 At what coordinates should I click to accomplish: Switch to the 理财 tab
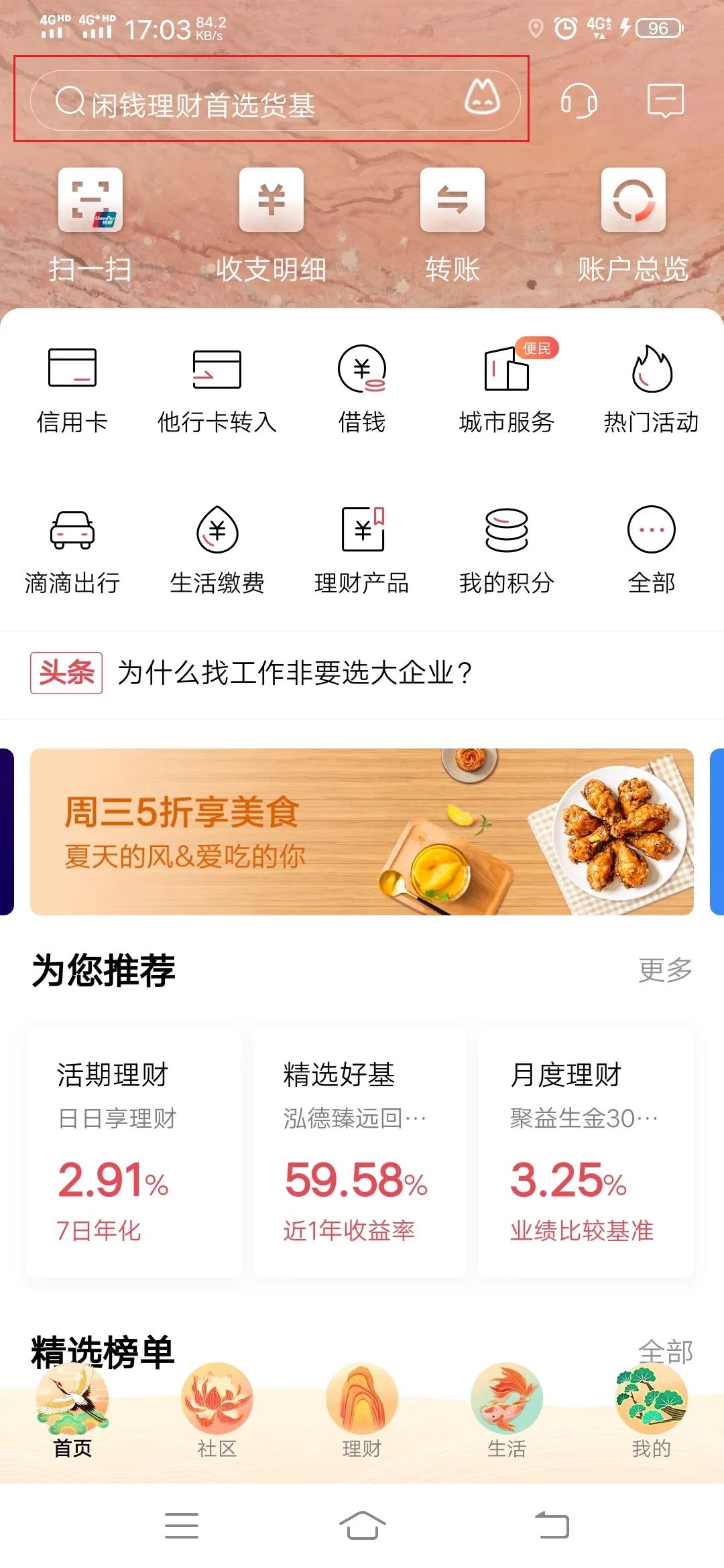(362, 1411)
